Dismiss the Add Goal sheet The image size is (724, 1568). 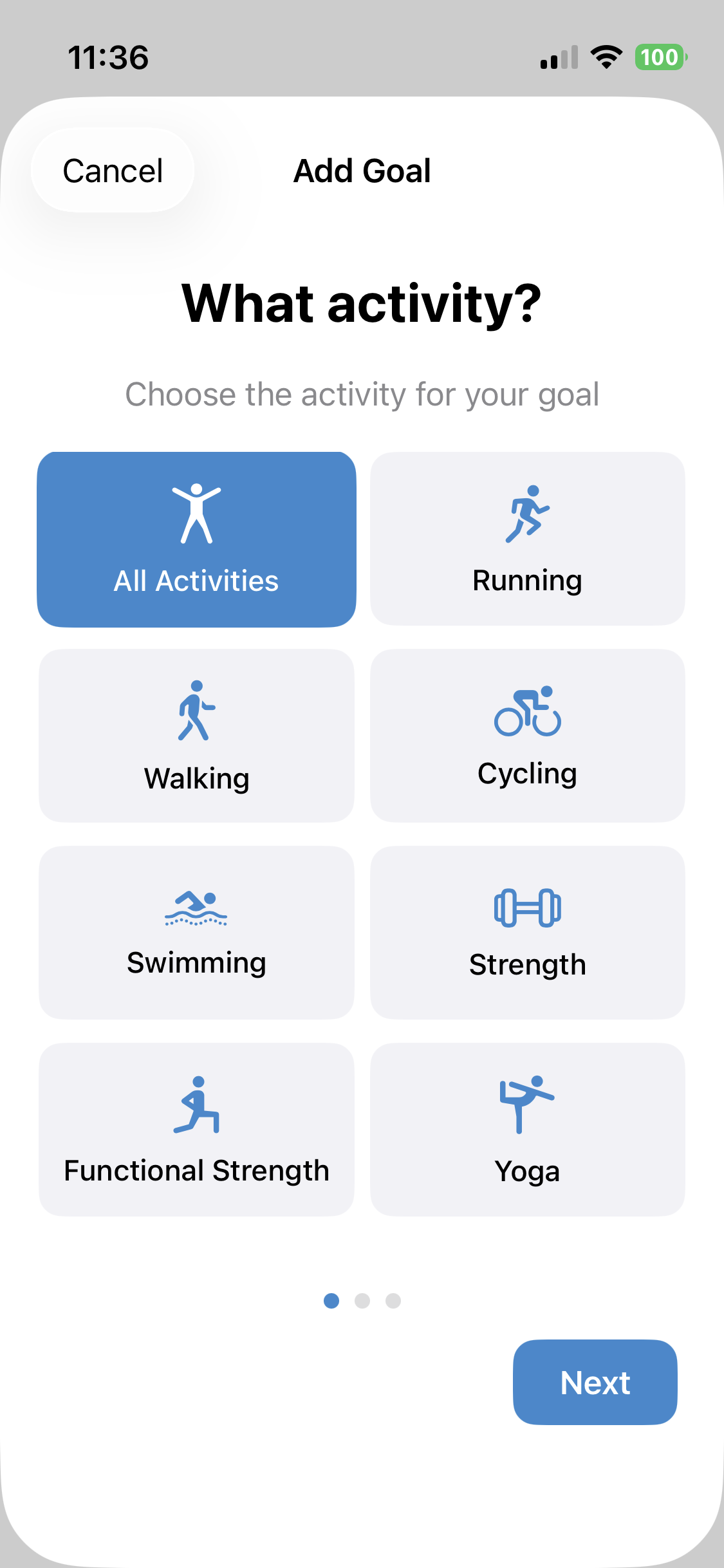point(112,170)
